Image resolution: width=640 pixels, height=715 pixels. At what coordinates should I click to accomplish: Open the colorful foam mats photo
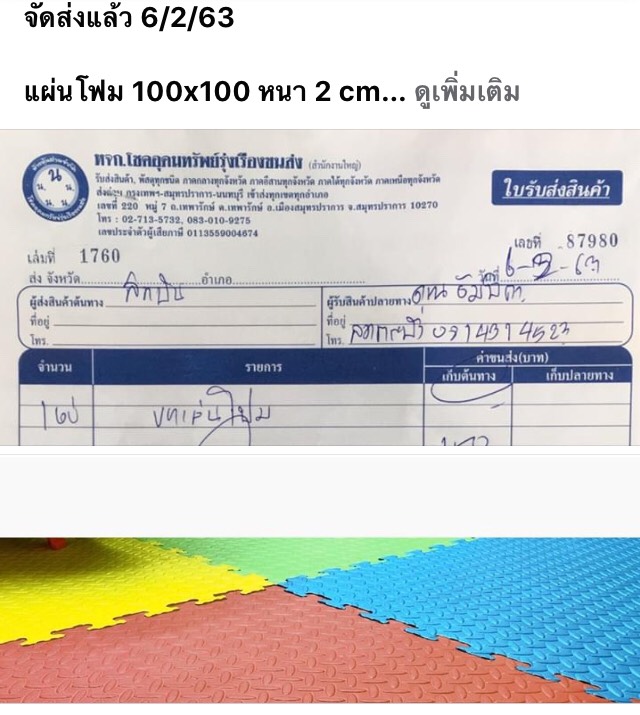(x=320, y=625)
